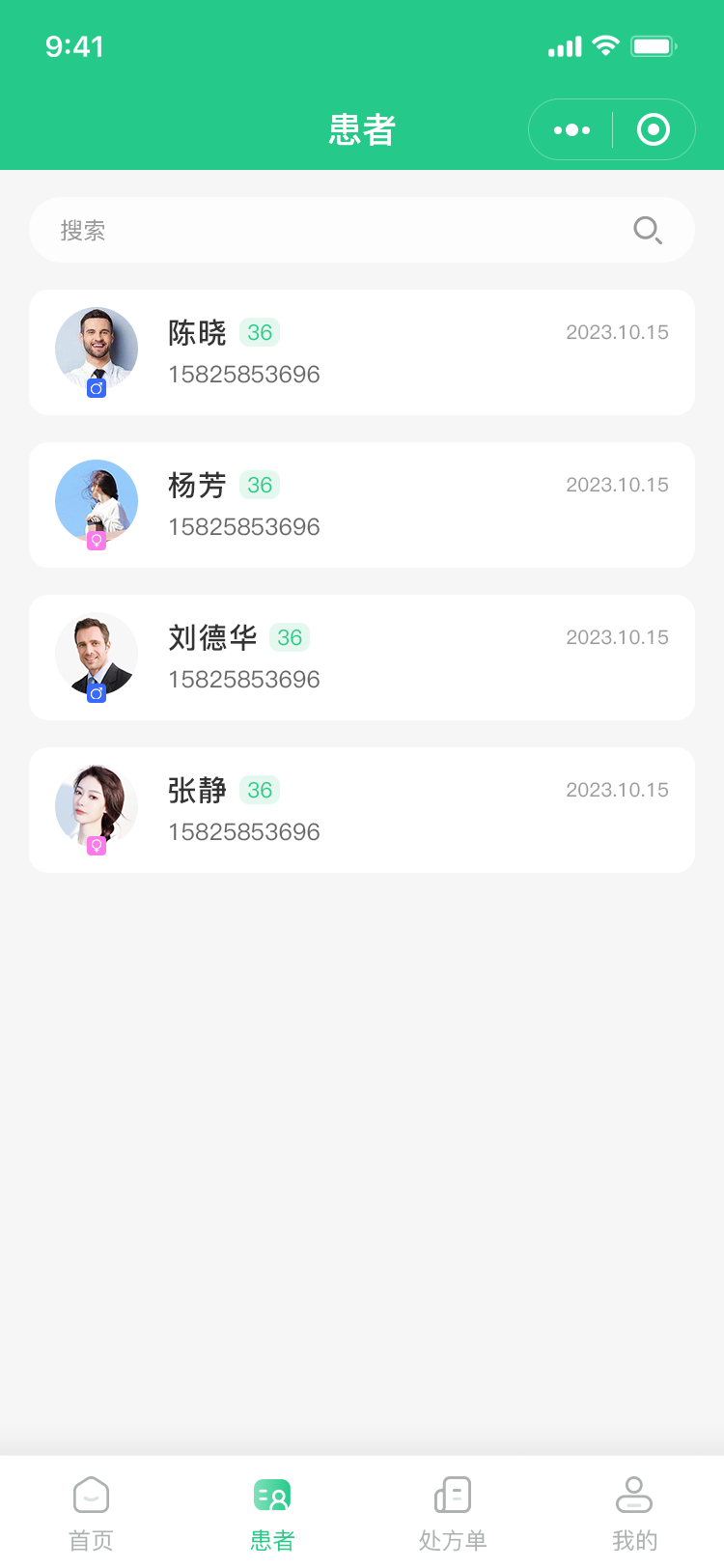
Task: Open the 我的 tab
Action: tap(634, 1512)
